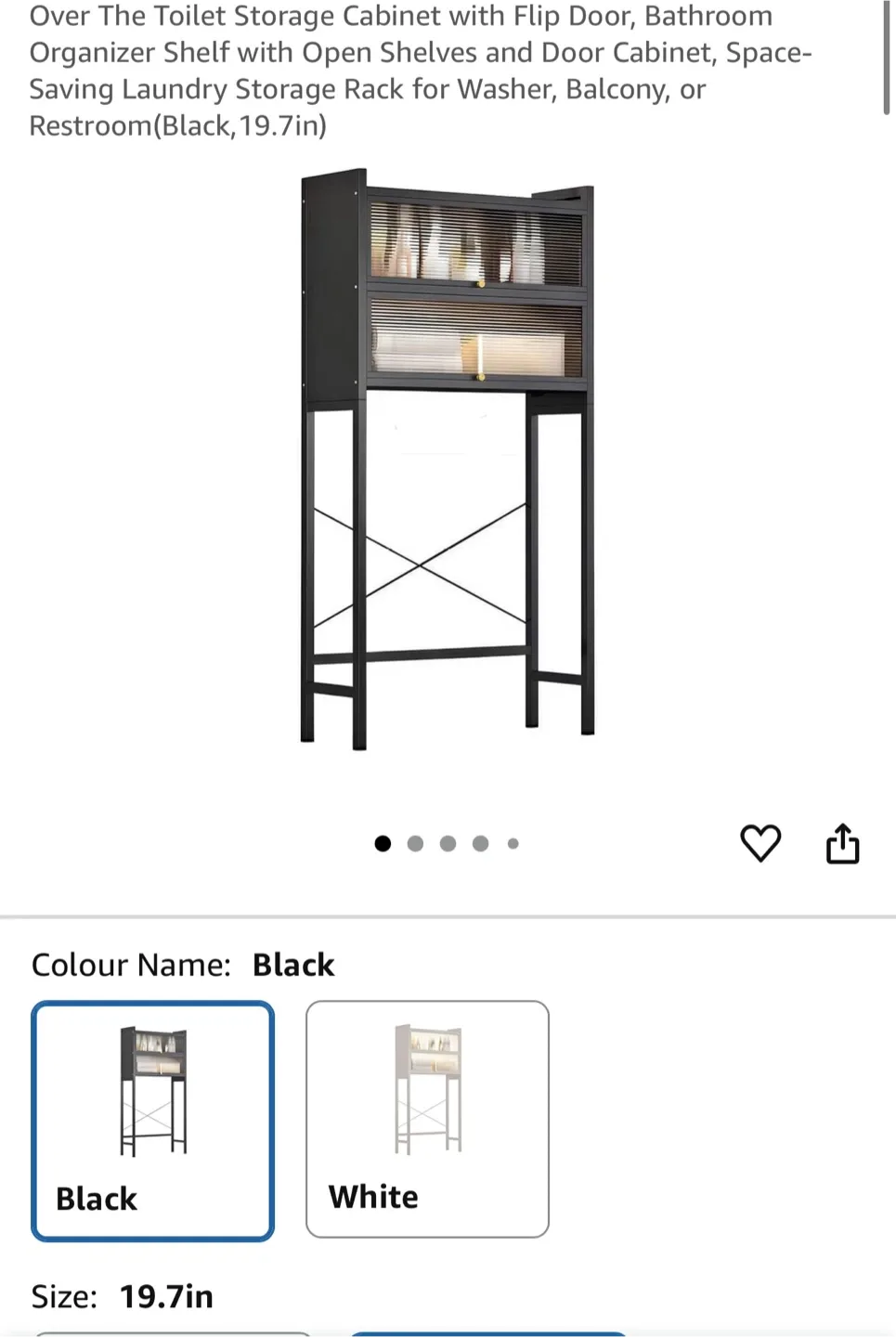Jump to the second image dot
The width and height of the screenshot is (896, 1337).
pos(415,843)
